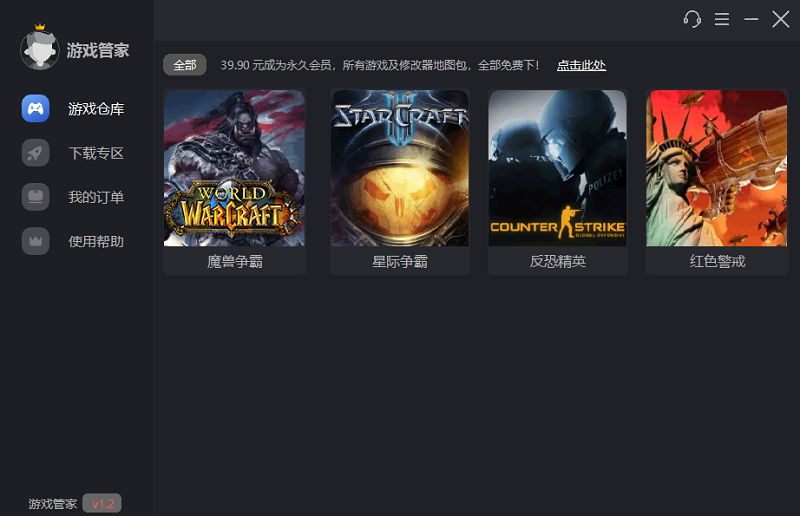Follow the 点击此处 membership link
This screenshot has width=800, height=516.
[x=581, y=65]
